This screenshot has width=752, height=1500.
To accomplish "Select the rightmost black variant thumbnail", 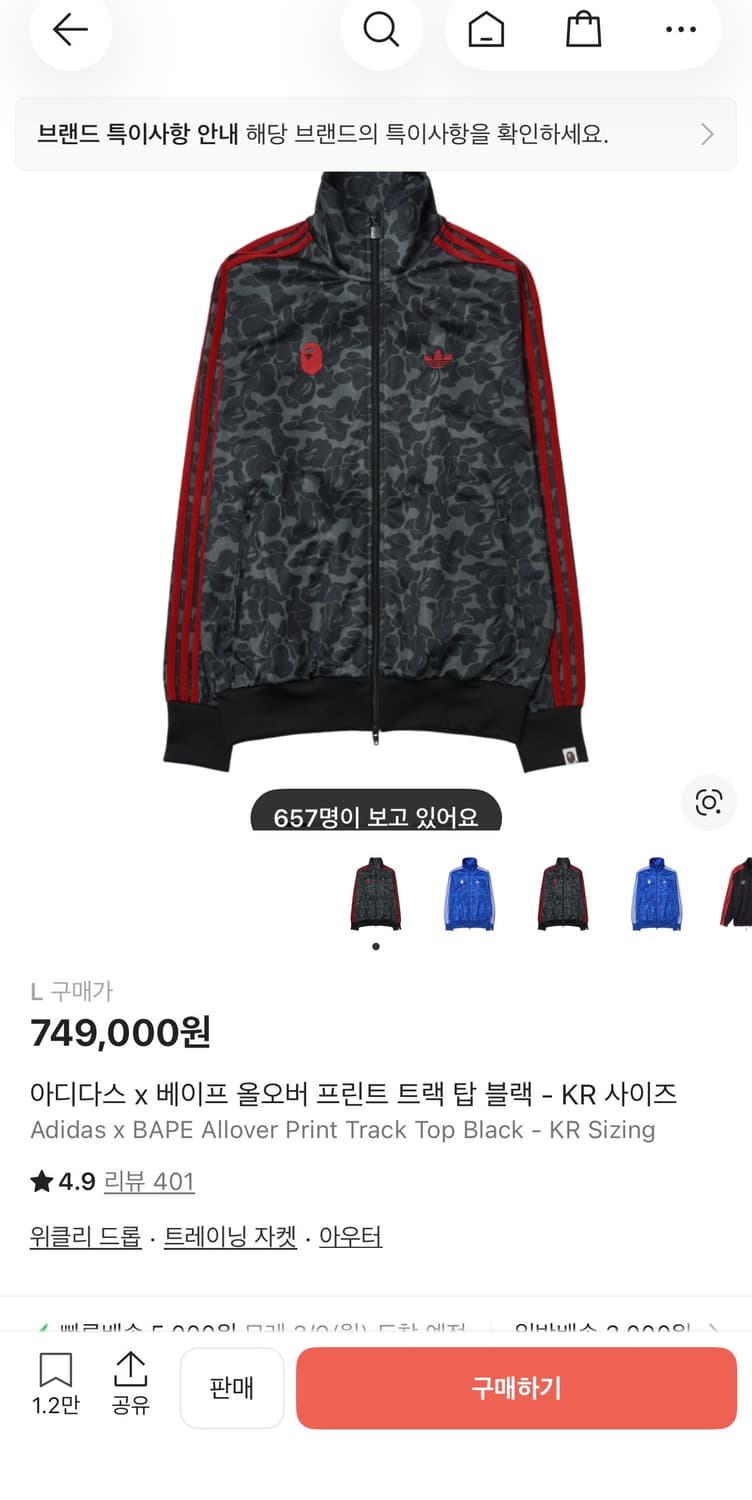I will point(738,894).
